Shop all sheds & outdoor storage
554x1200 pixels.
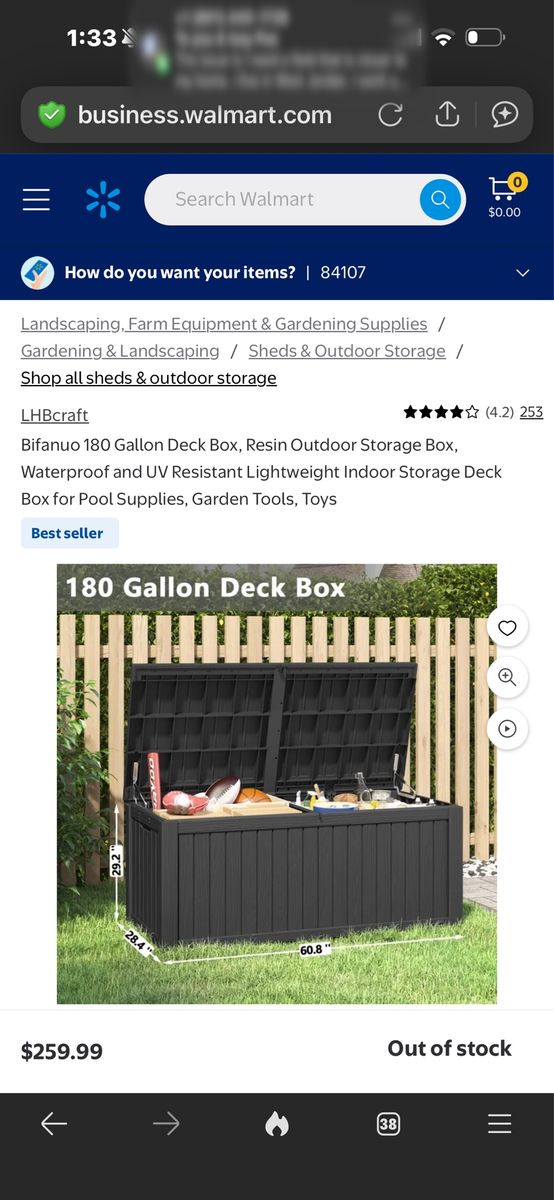[149, 378]
